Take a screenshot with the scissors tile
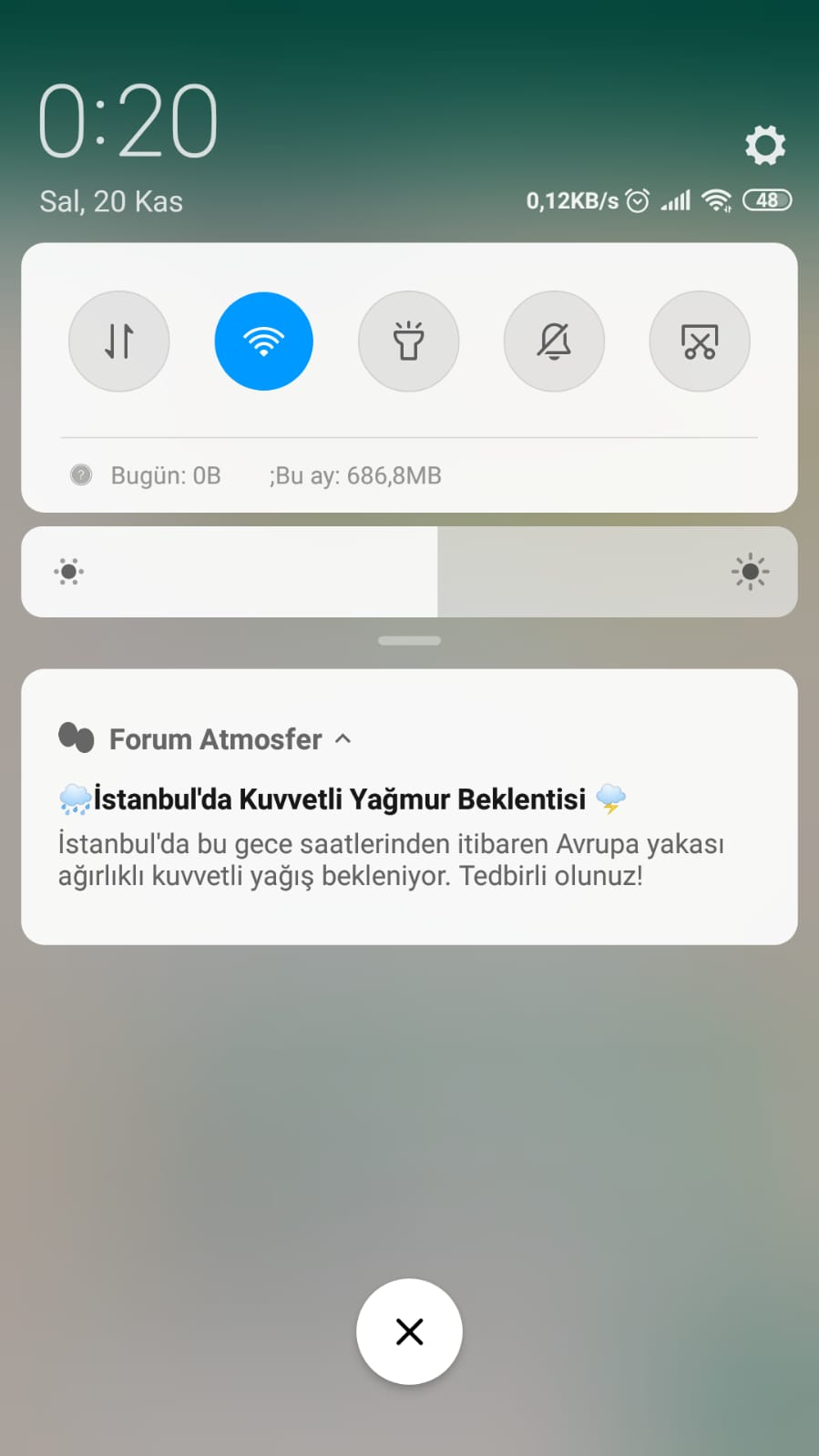 coord(700,341)
